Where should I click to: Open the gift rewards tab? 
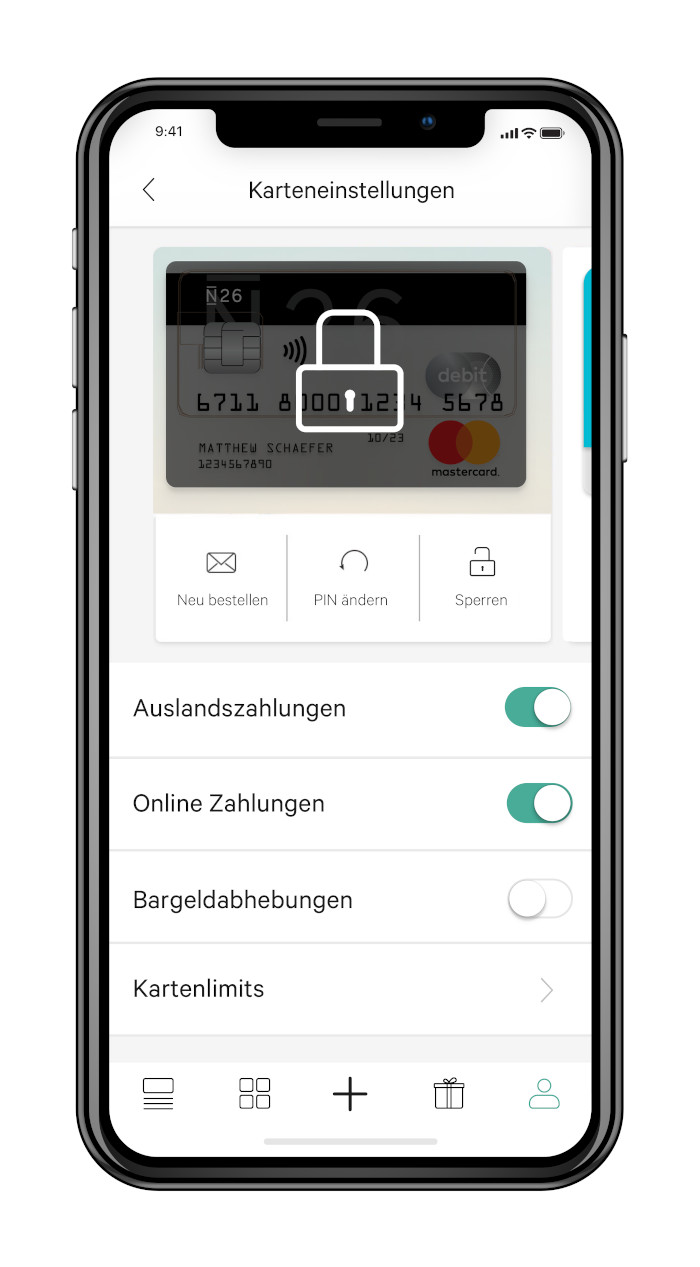(449, 1094)
